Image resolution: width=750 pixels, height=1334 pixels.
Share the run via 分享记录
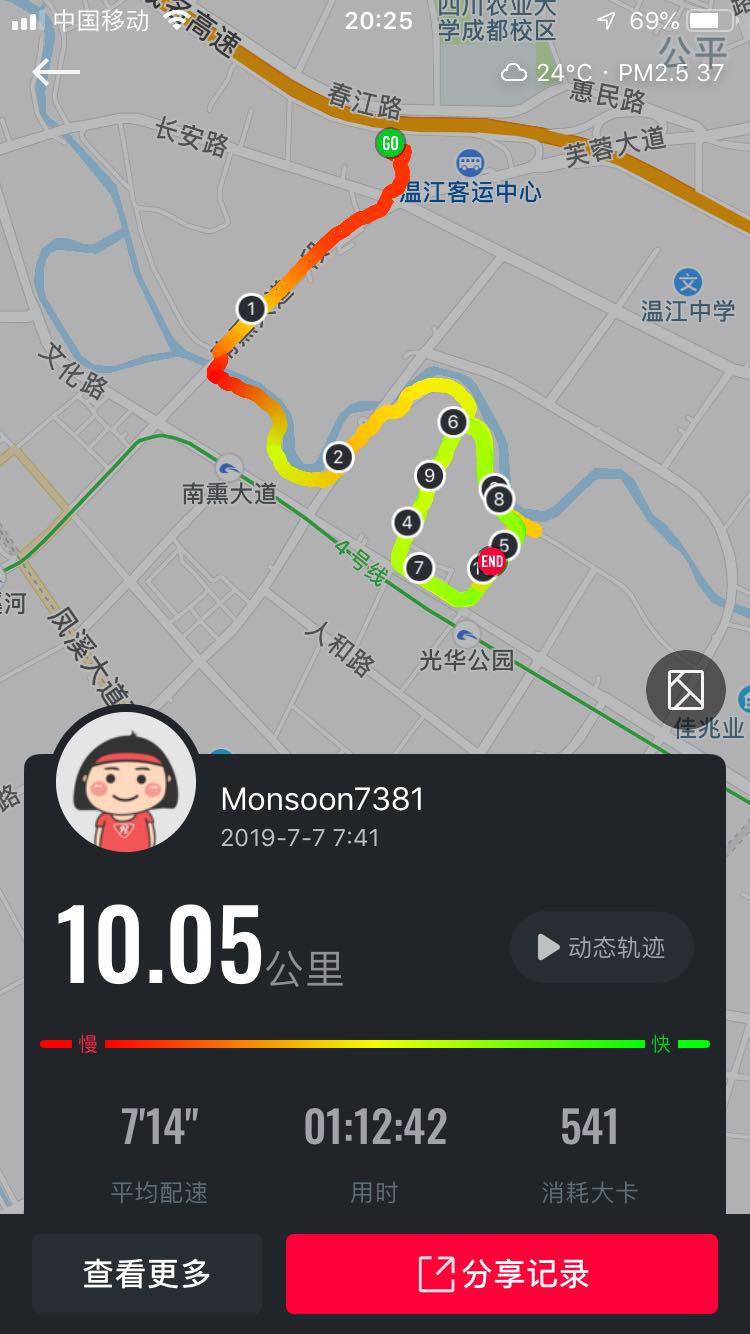tap(502, 1274)
